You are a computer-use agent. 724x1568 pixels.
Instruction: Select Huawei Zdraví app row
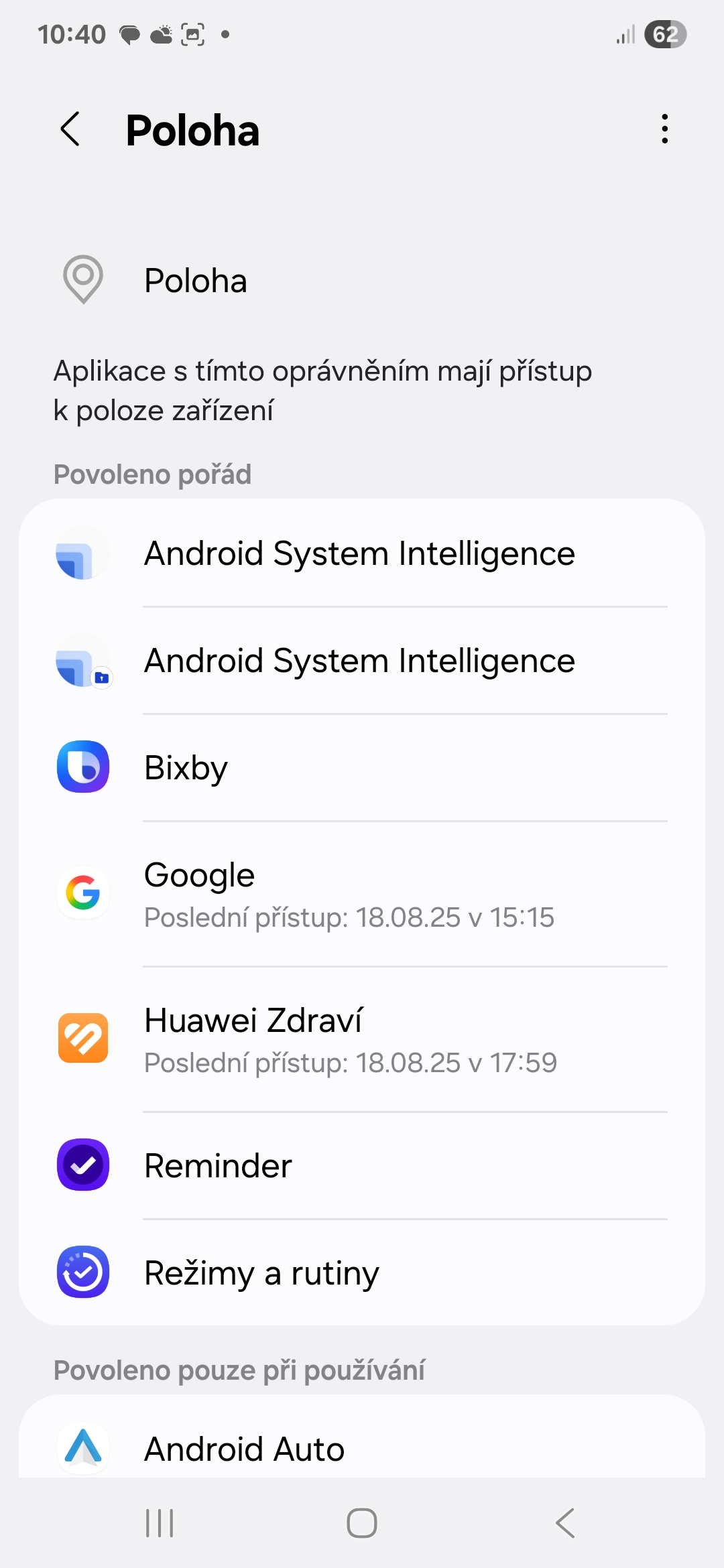[x=362, y=1039]
